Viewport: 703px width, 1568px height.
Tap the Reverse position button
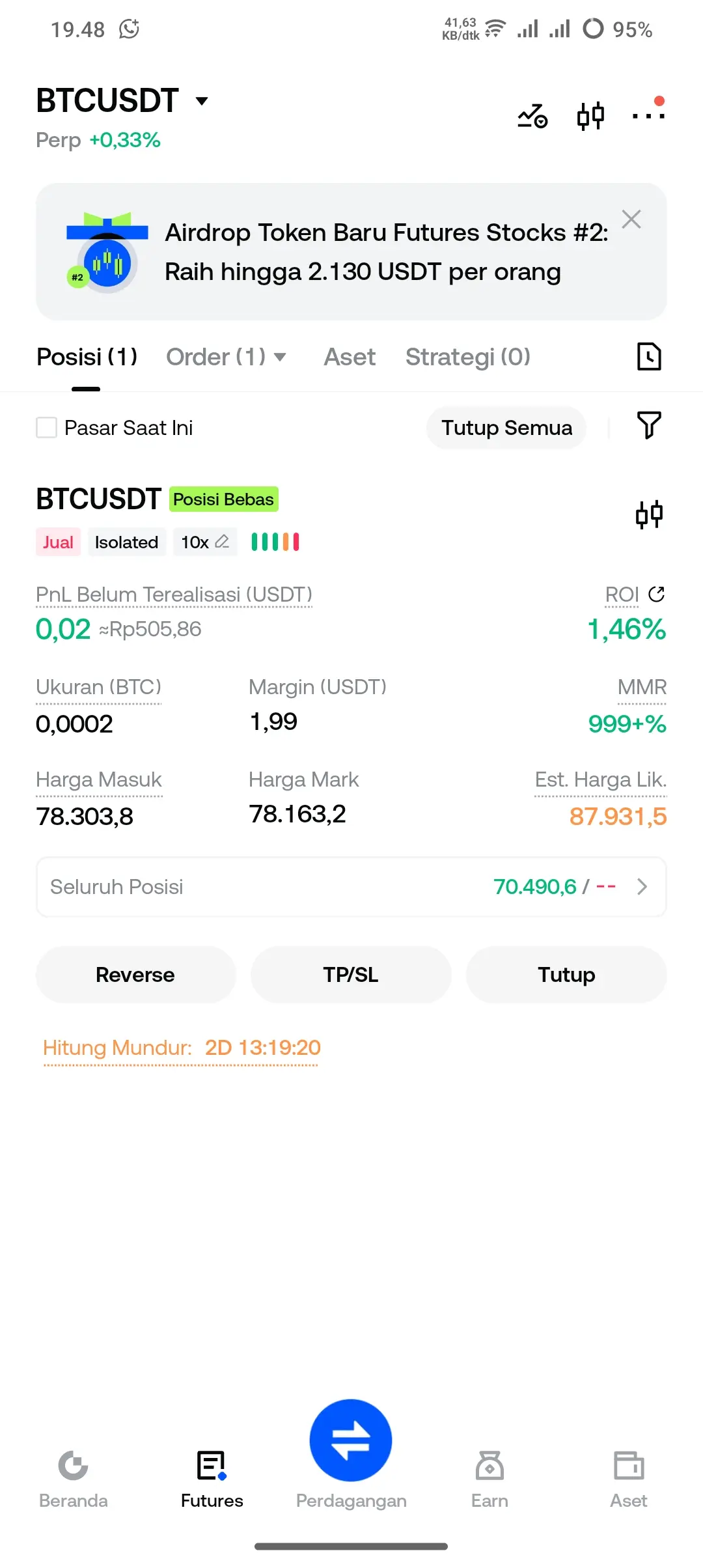[x=135, y=975]
